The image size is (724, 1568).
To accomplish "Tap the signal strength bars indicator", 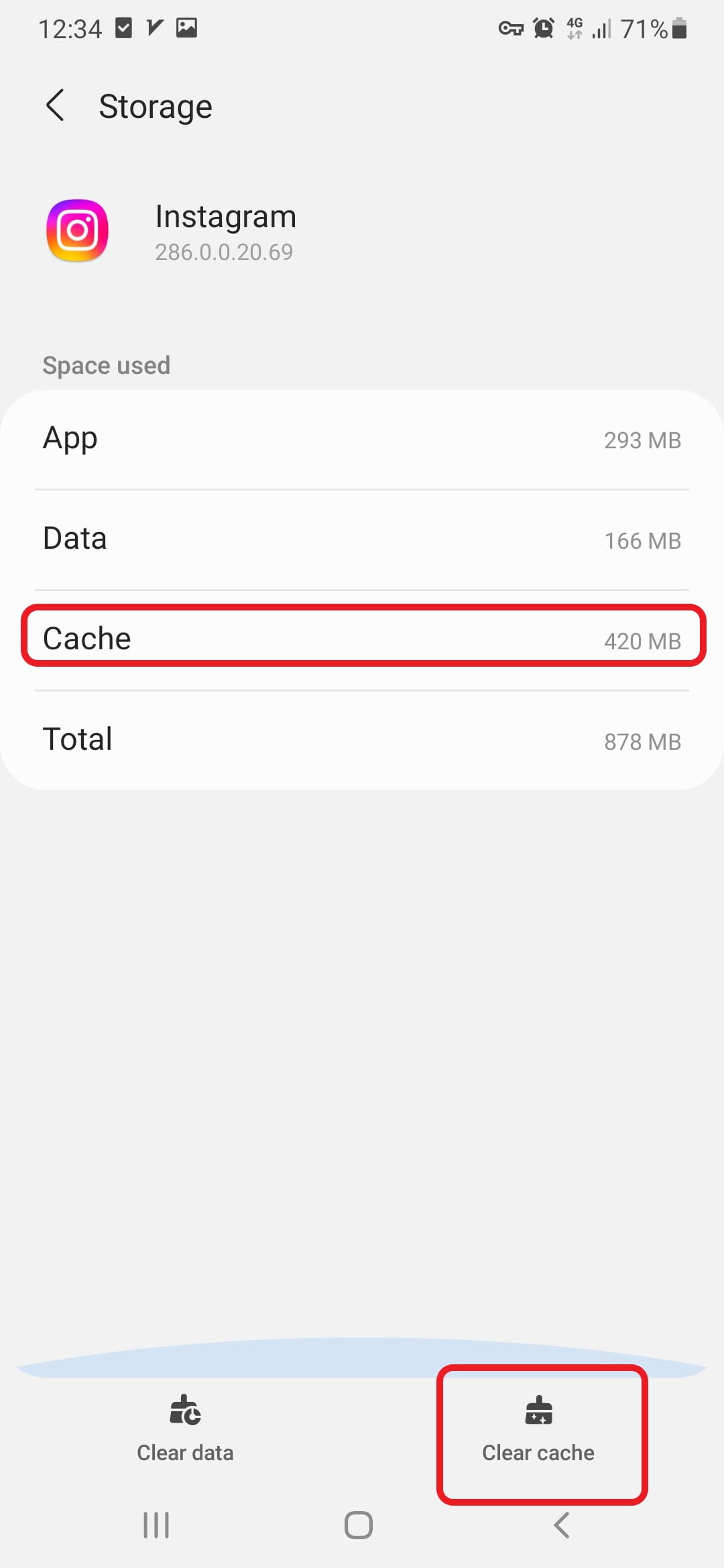I will (x=603, y=28).
